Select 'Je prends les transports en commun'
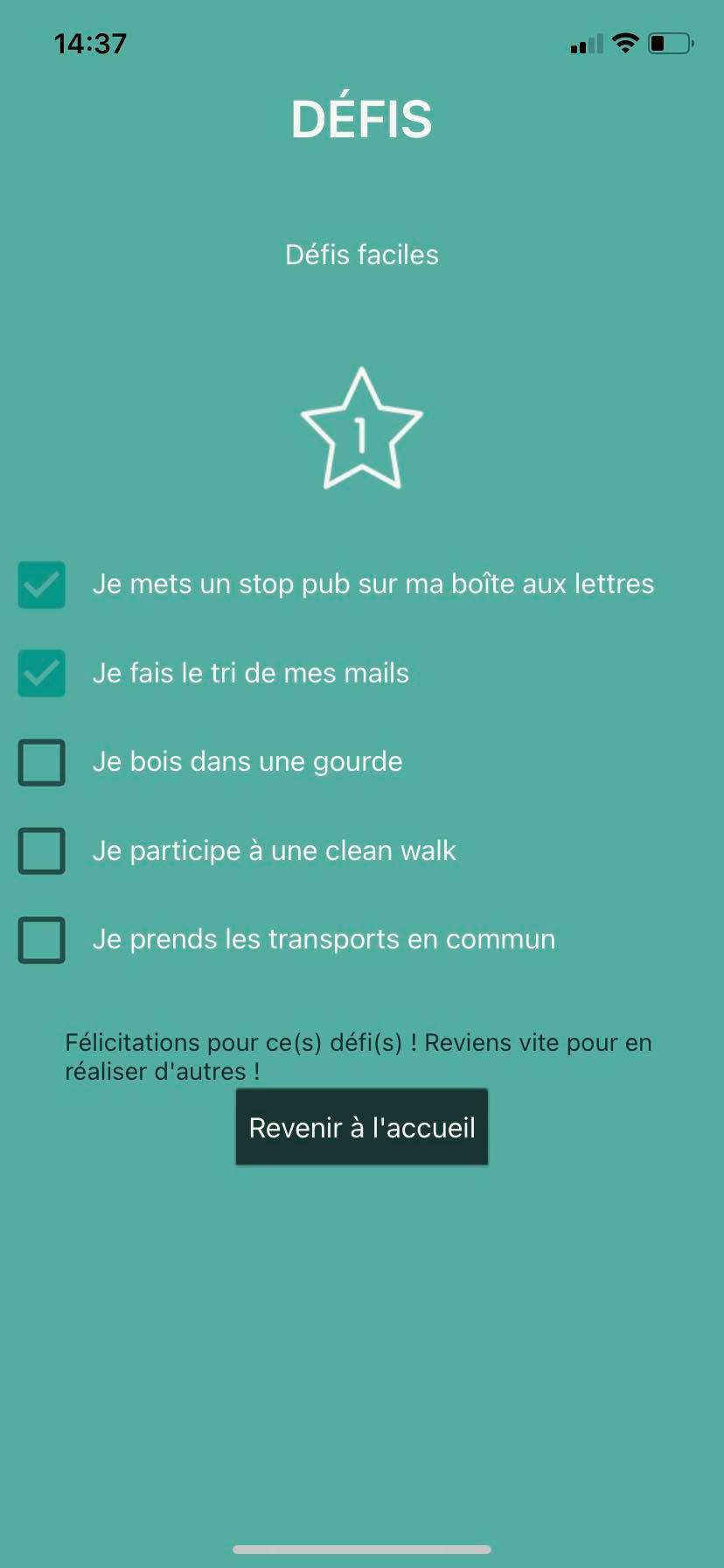 [x=42, y=940]
